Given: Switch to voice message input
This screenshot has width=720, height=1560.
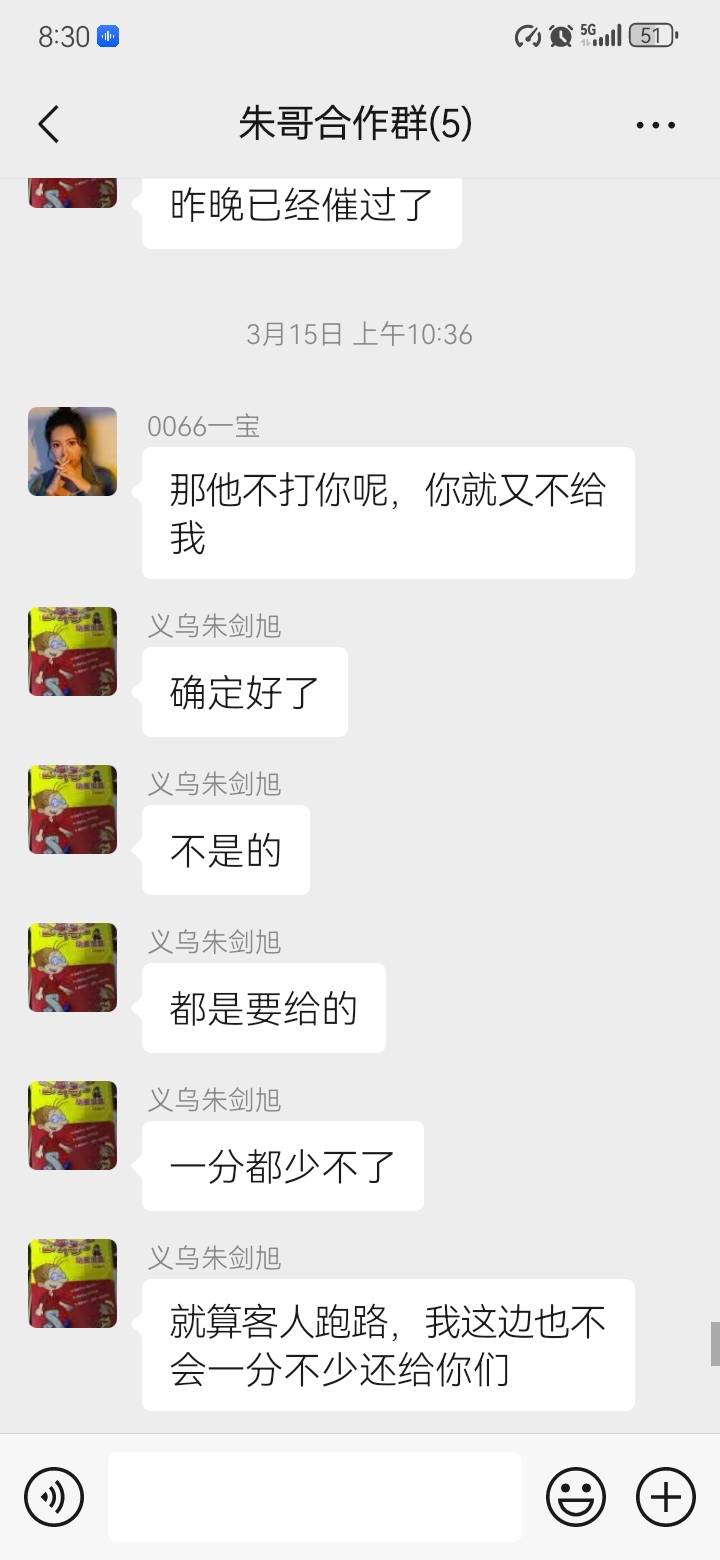Looking at the screenshot, I should [x=54, y=1497].
